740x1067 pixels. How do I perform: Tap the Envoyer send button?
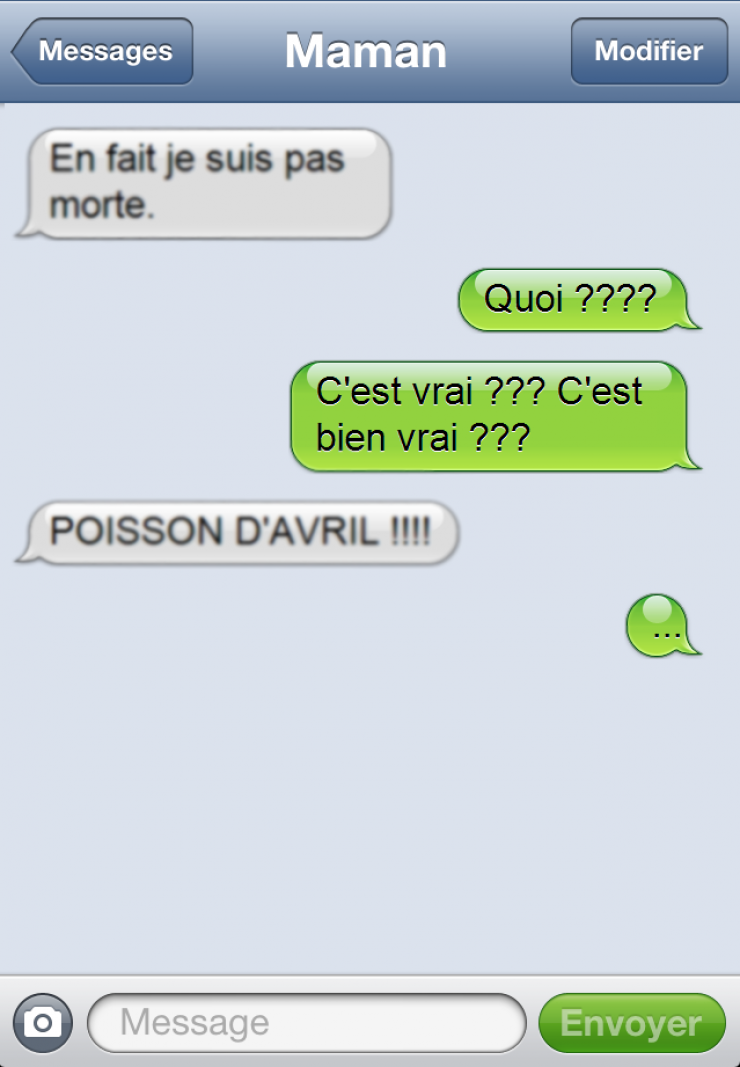(631, 1023)
